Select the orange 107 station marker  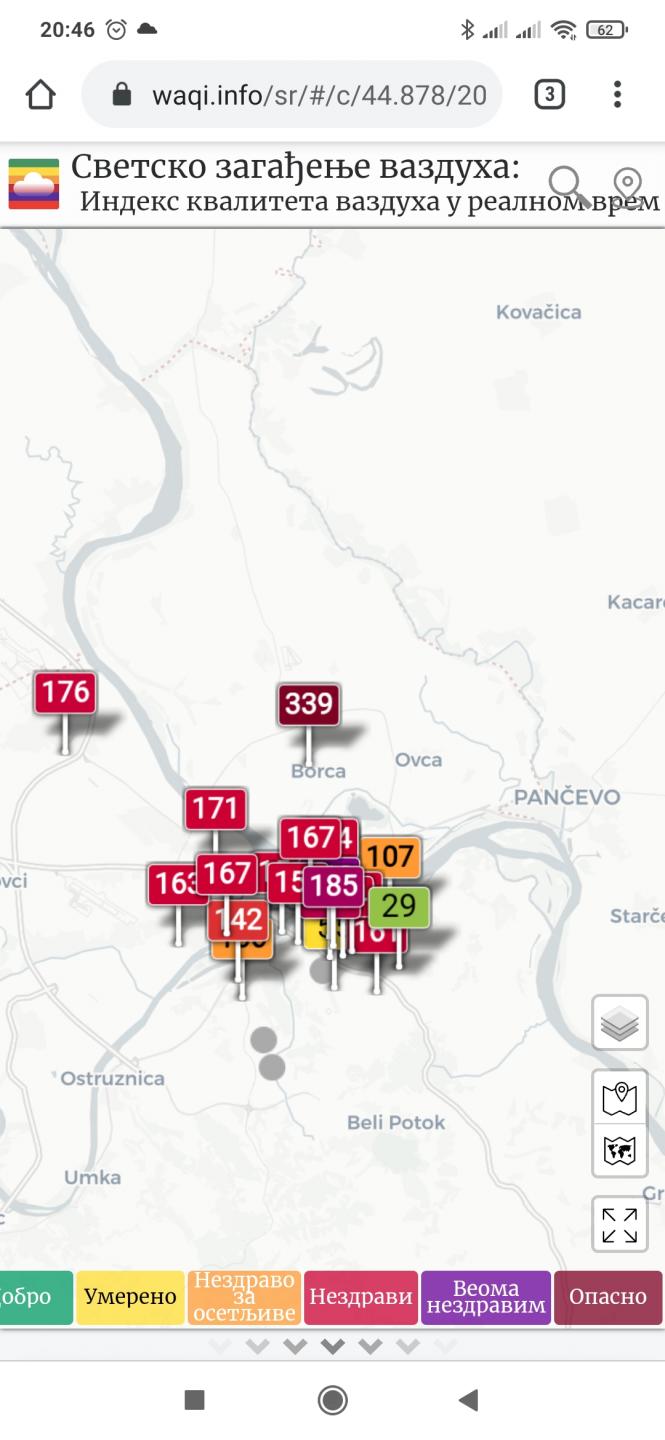tap(391, 857)
